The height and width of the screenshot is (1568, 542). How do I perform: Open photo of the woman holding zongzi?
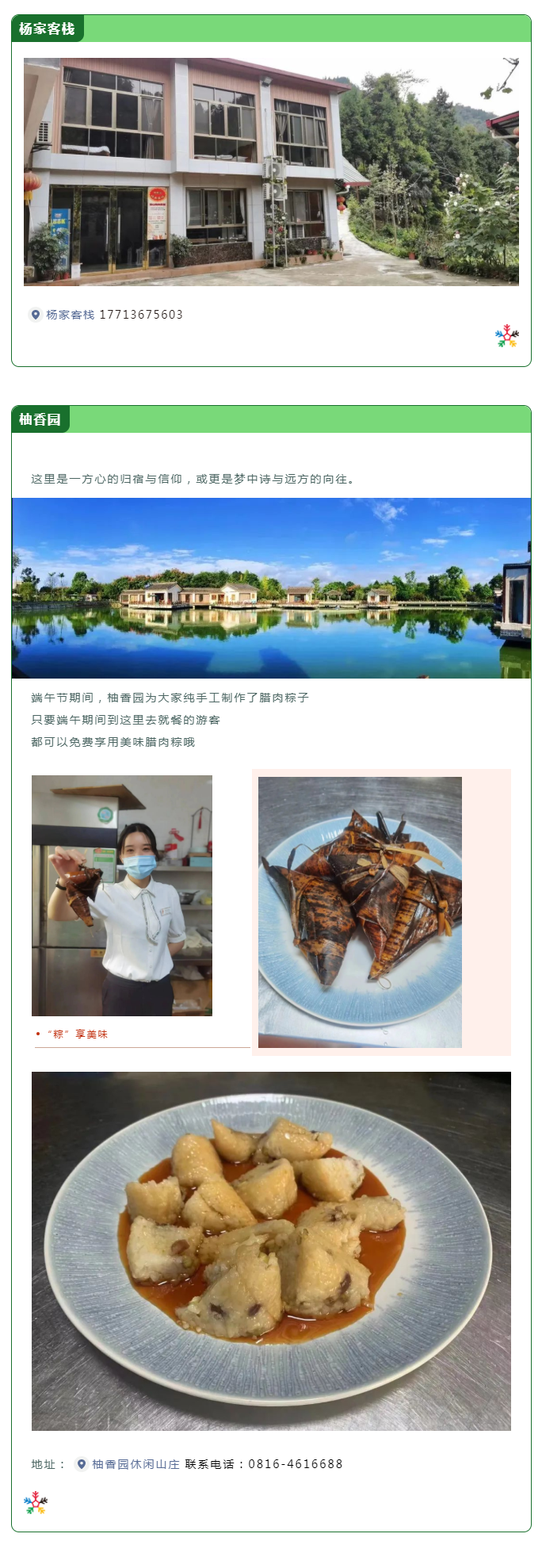(x=122, y=895)
